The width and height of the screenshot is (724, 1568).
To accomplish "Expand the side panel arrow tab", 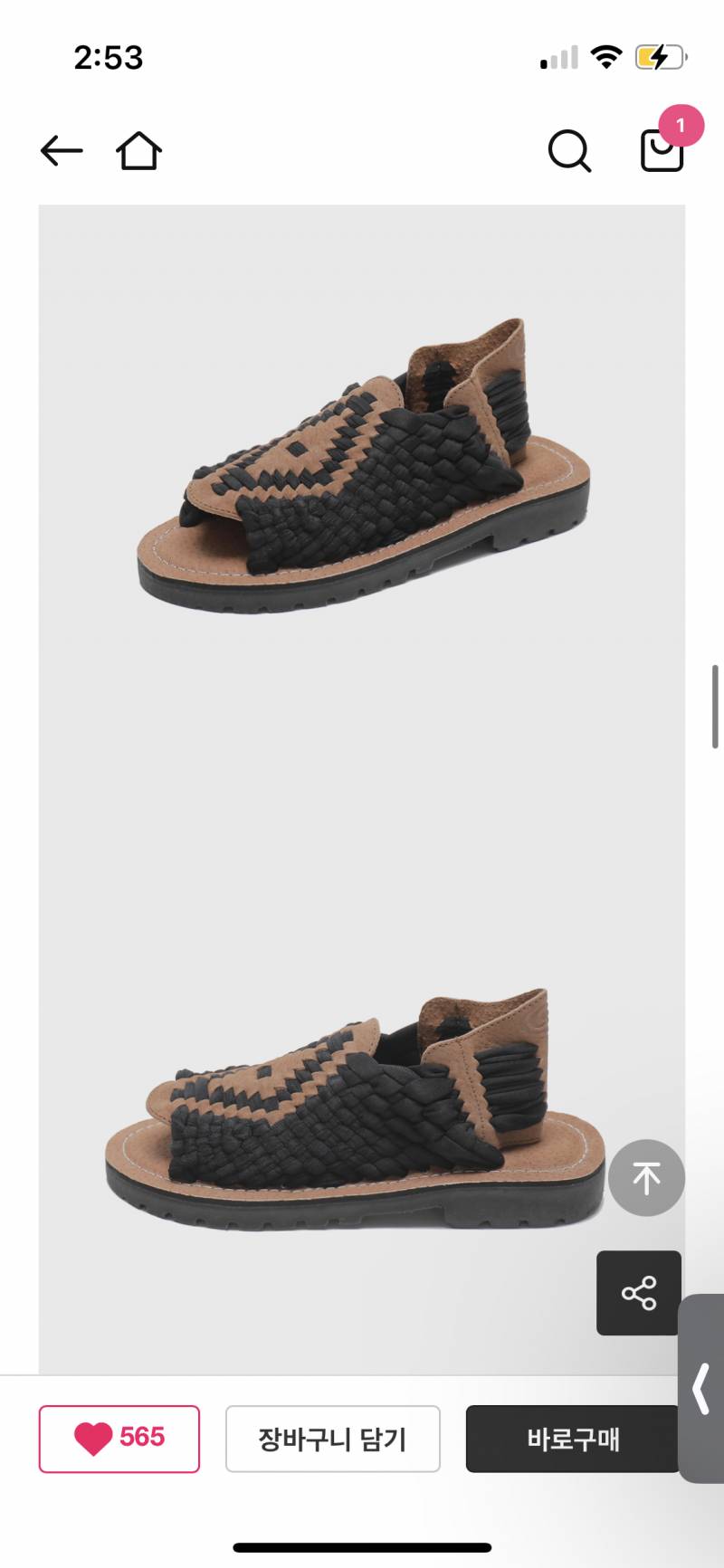I will coord(701,1389).
